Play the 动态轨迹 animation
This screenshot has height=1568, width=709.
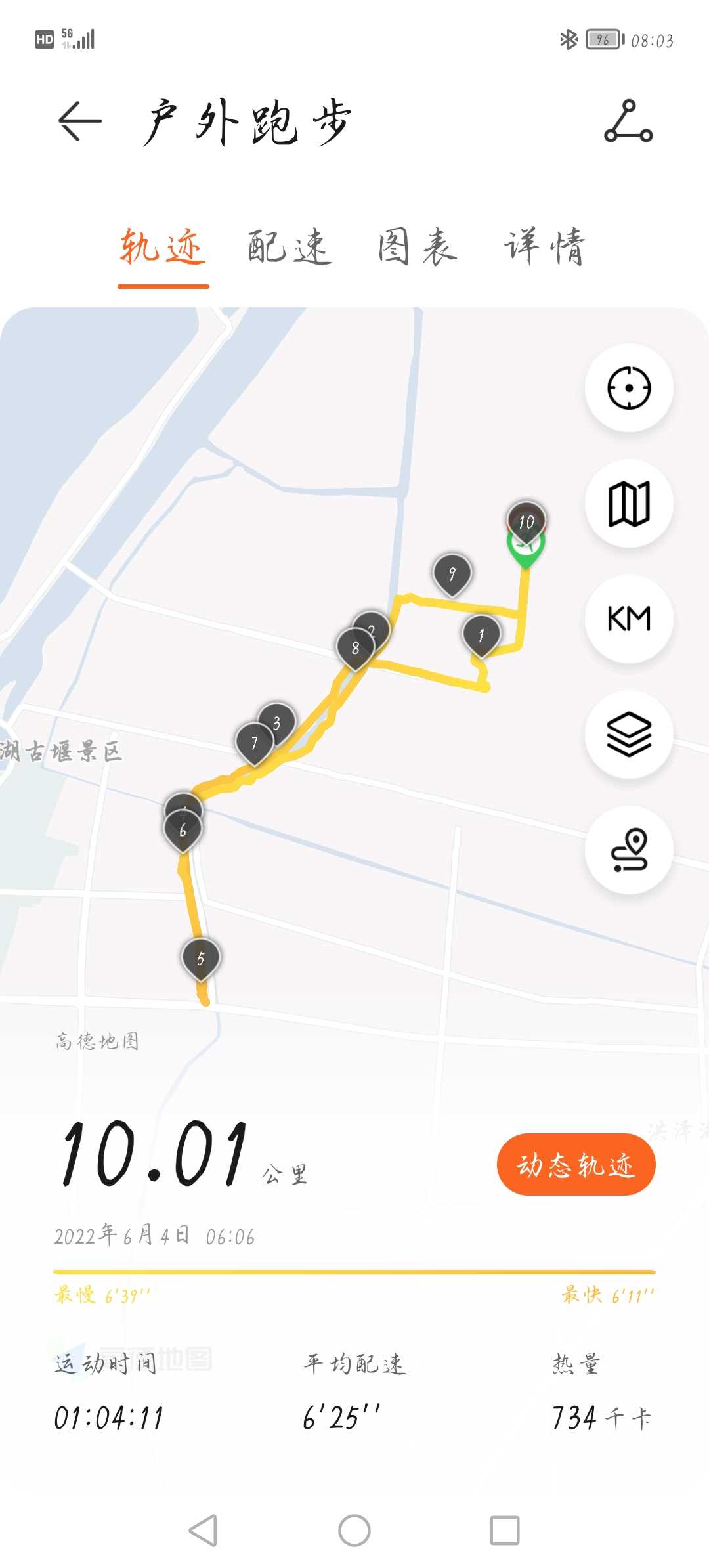click(576, 1164)
